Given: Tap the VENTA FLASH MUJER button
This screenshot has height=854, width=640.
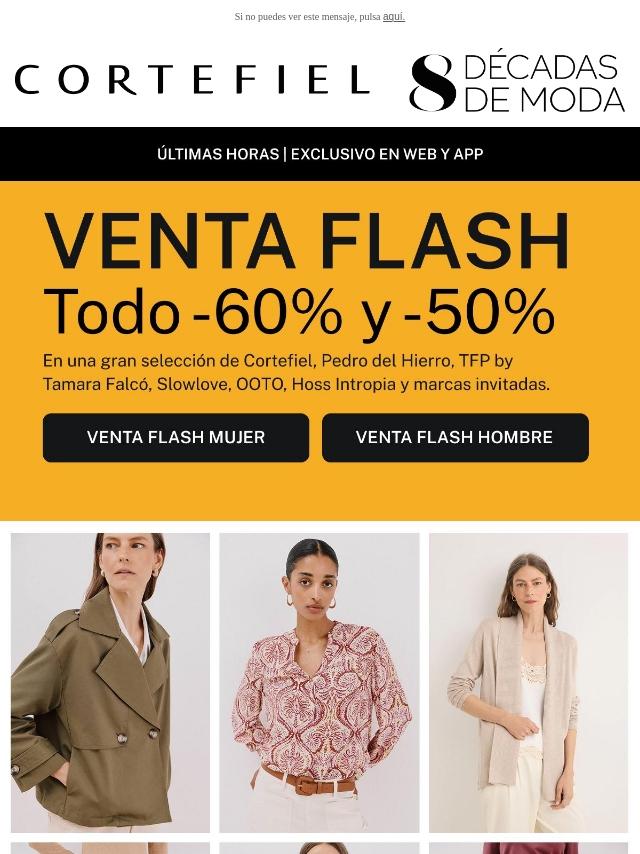Looking at the screenshot, I should click(176, 437).
